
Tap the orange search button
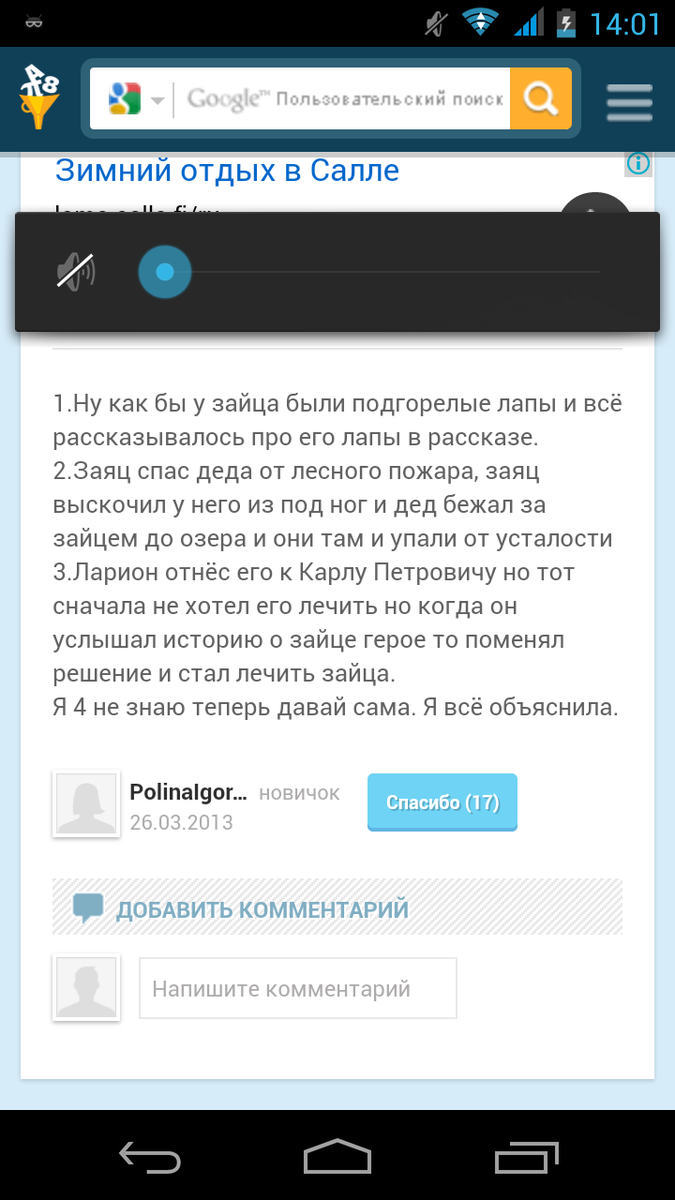540,99
